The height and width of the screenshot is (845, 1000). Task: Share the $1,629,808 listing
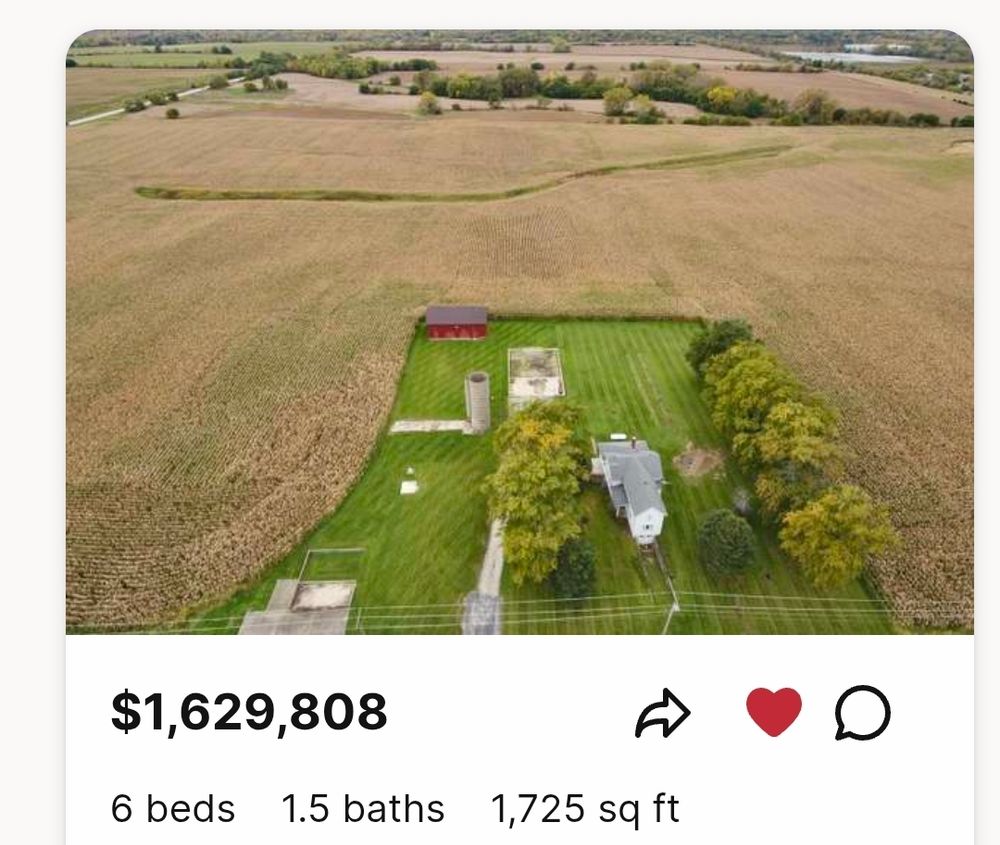(663, 714)
